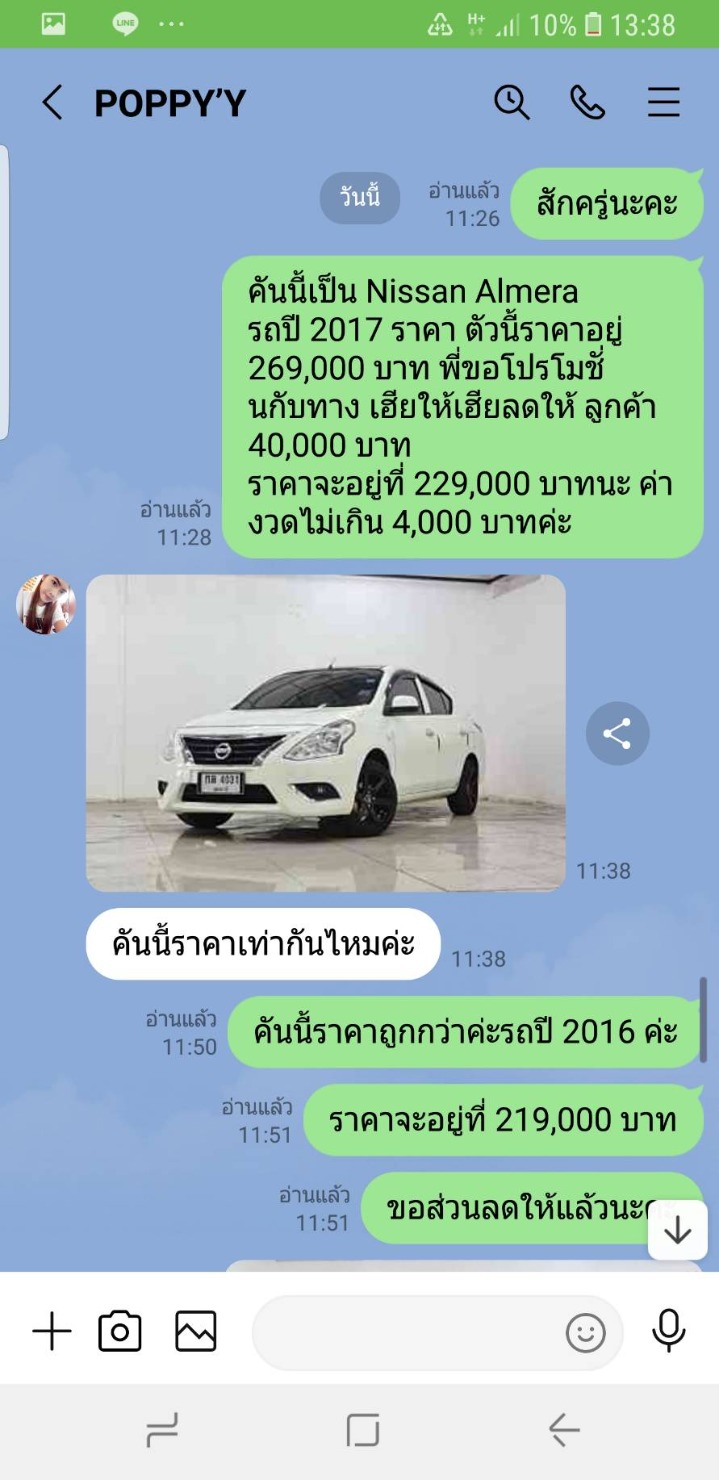View POPPY'Y's profile avatar
The height and width of the screenshot is (1480, 719).
point(46,604)
